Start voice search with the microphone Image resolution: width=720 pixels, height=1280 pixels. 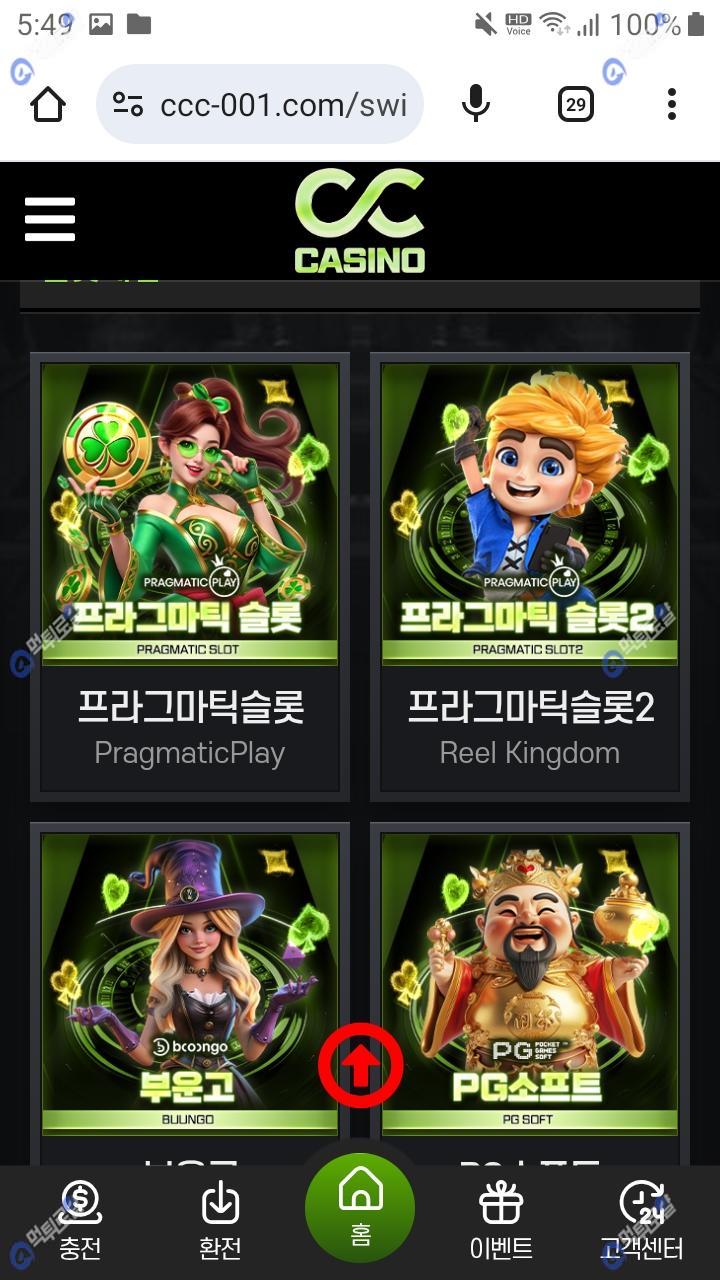coord(476,104)
